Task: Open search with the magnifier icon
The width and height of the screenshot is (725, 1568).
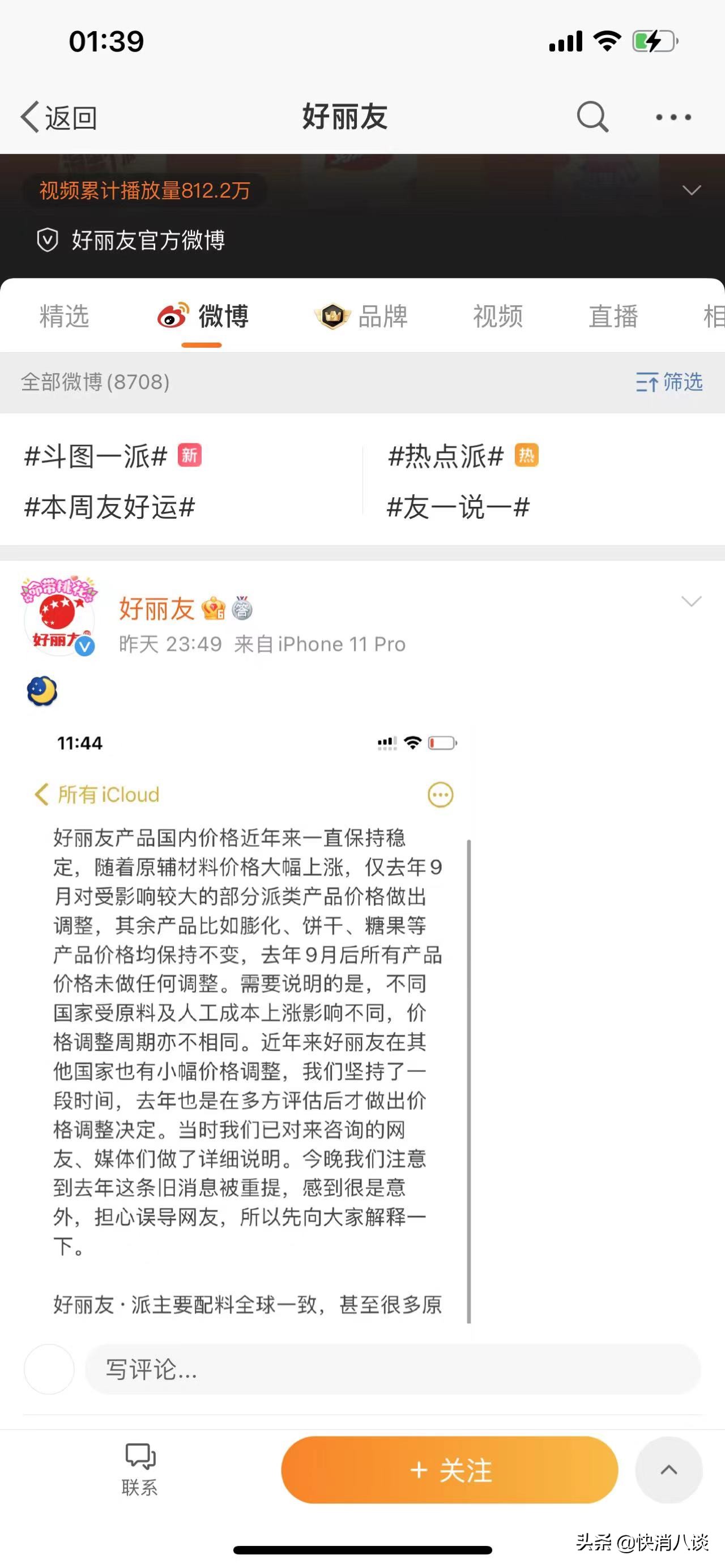Action: click(x=592, y=116)
